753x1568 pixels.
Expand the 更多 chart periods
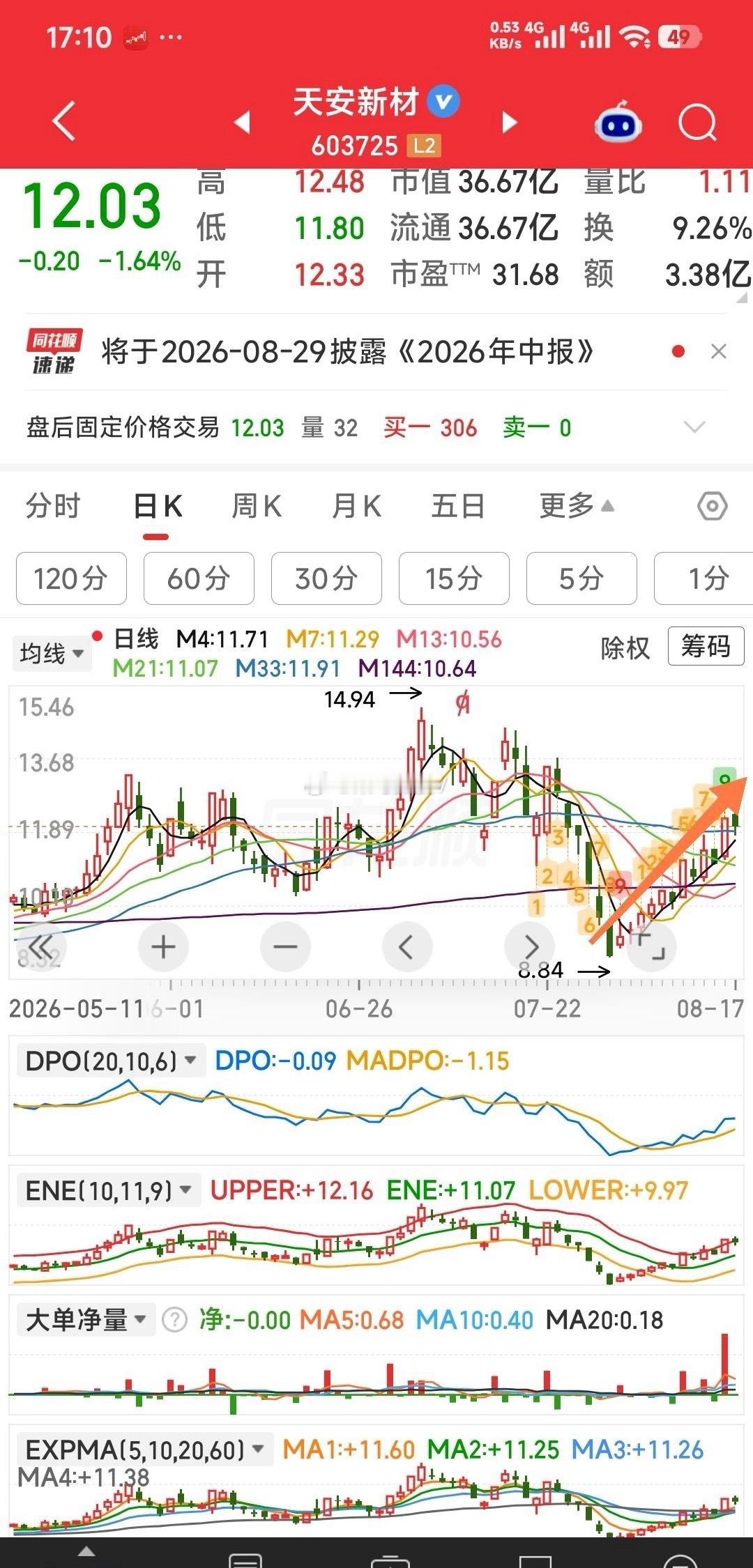coord(577,506)
